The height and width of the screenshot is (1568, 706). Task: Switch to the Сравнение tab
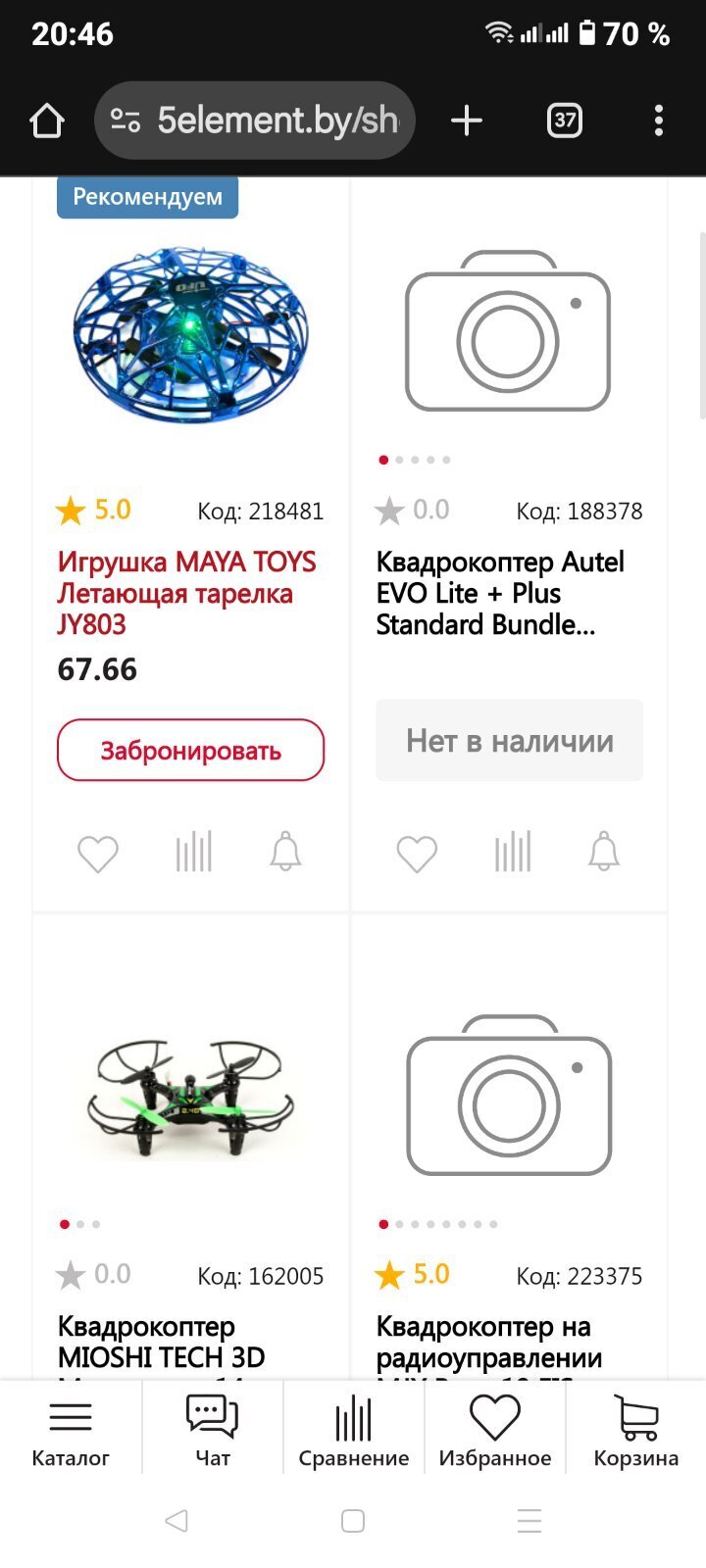(353, 1431)
